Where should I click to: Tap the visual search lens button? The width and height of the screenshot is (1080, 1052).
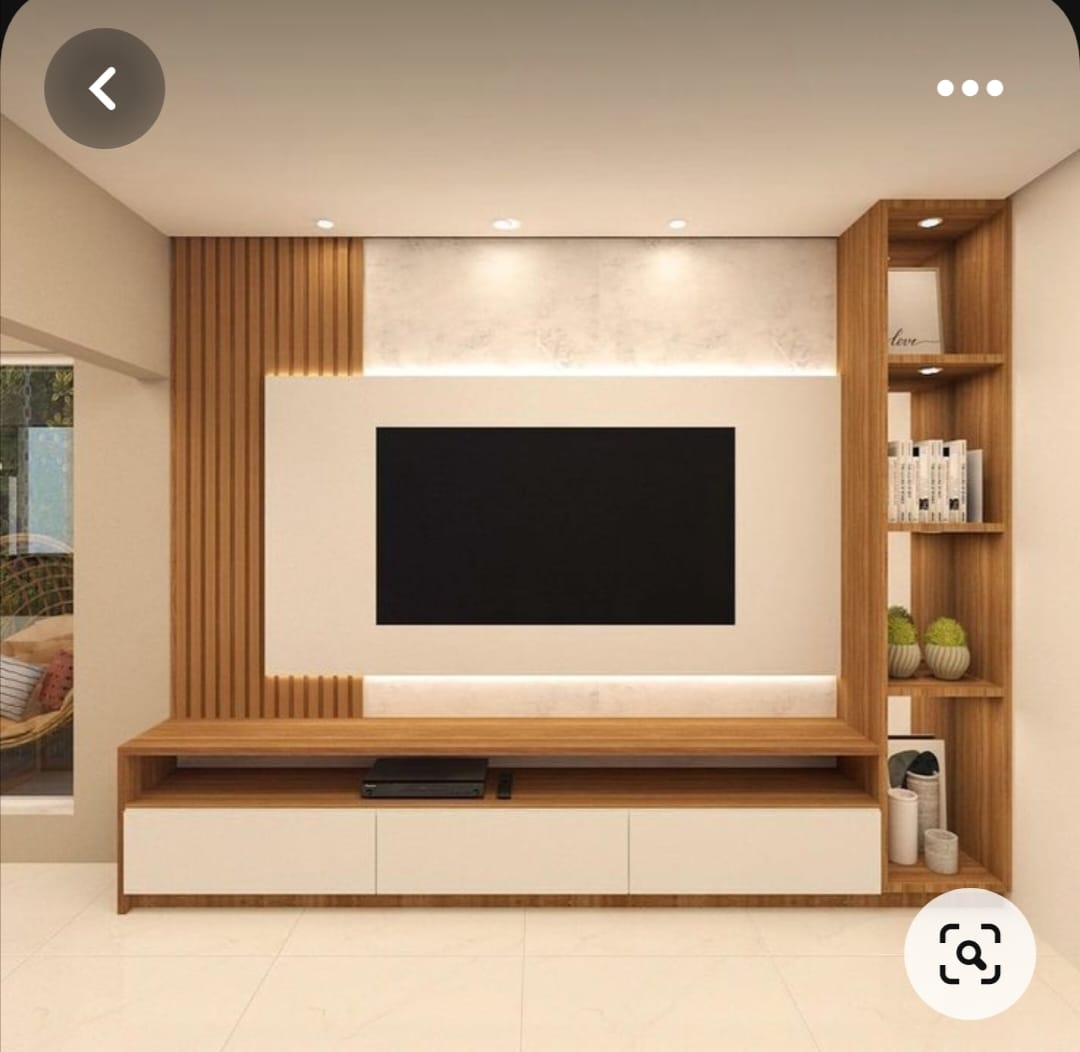click(x=969, y=954)
